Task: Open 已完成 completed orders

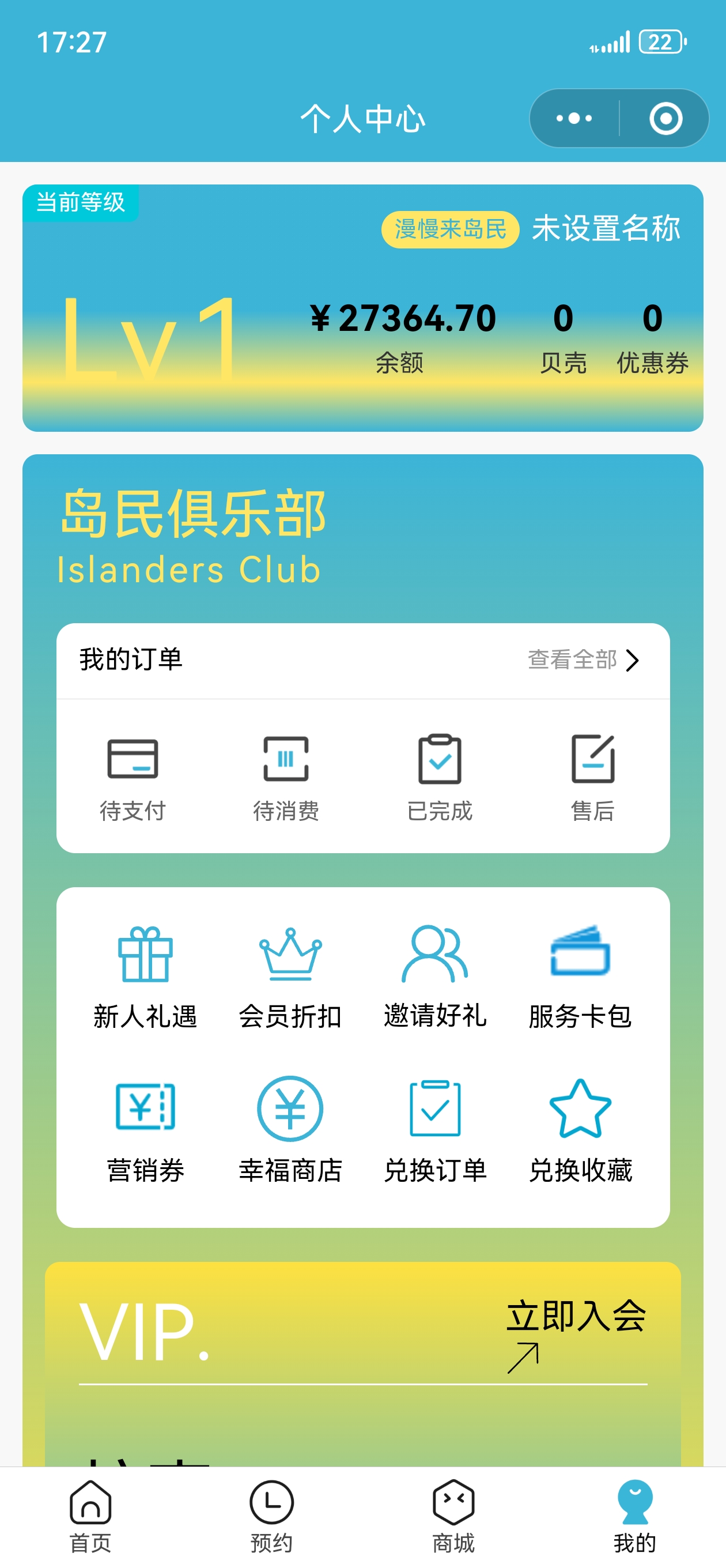Action: point(440,776)
